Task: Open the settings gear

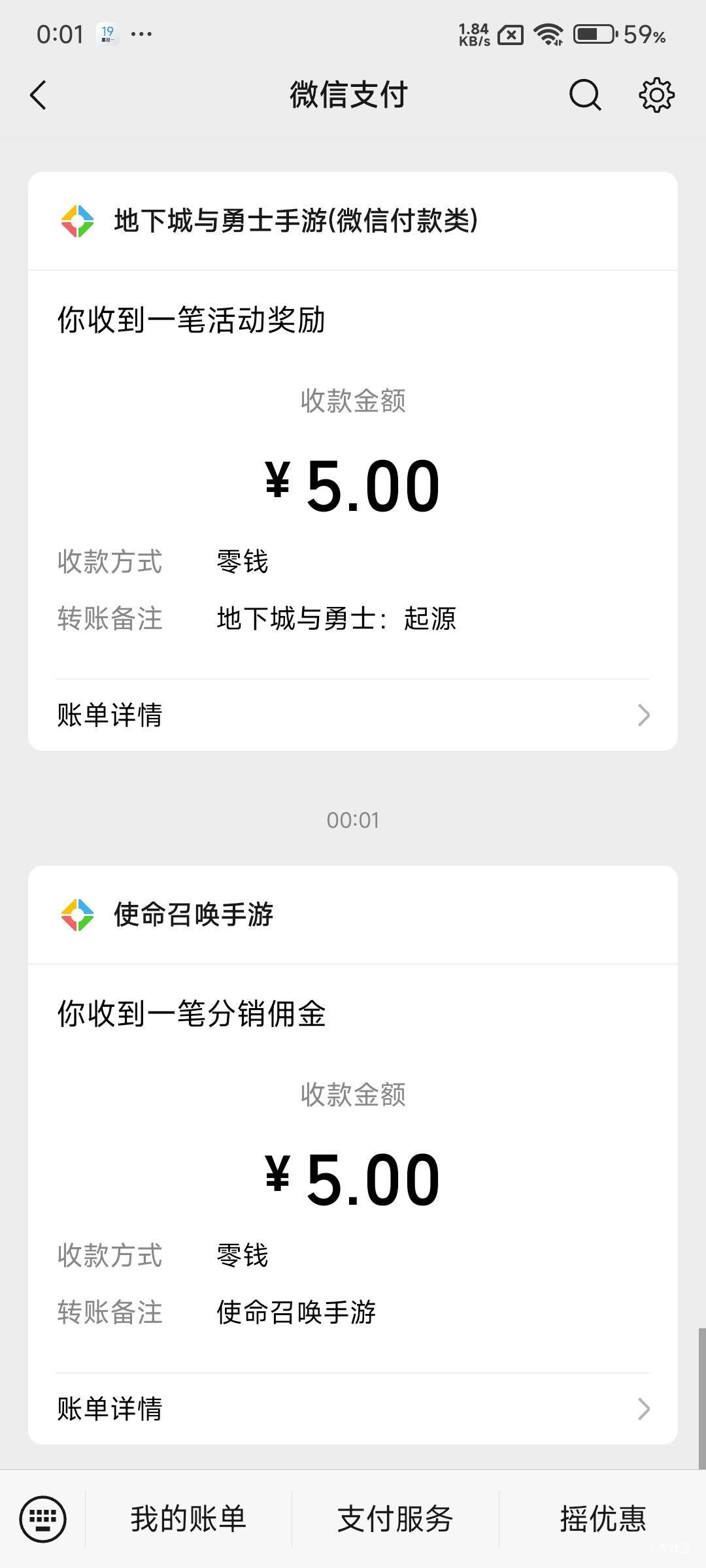Action: pos(656,95)
